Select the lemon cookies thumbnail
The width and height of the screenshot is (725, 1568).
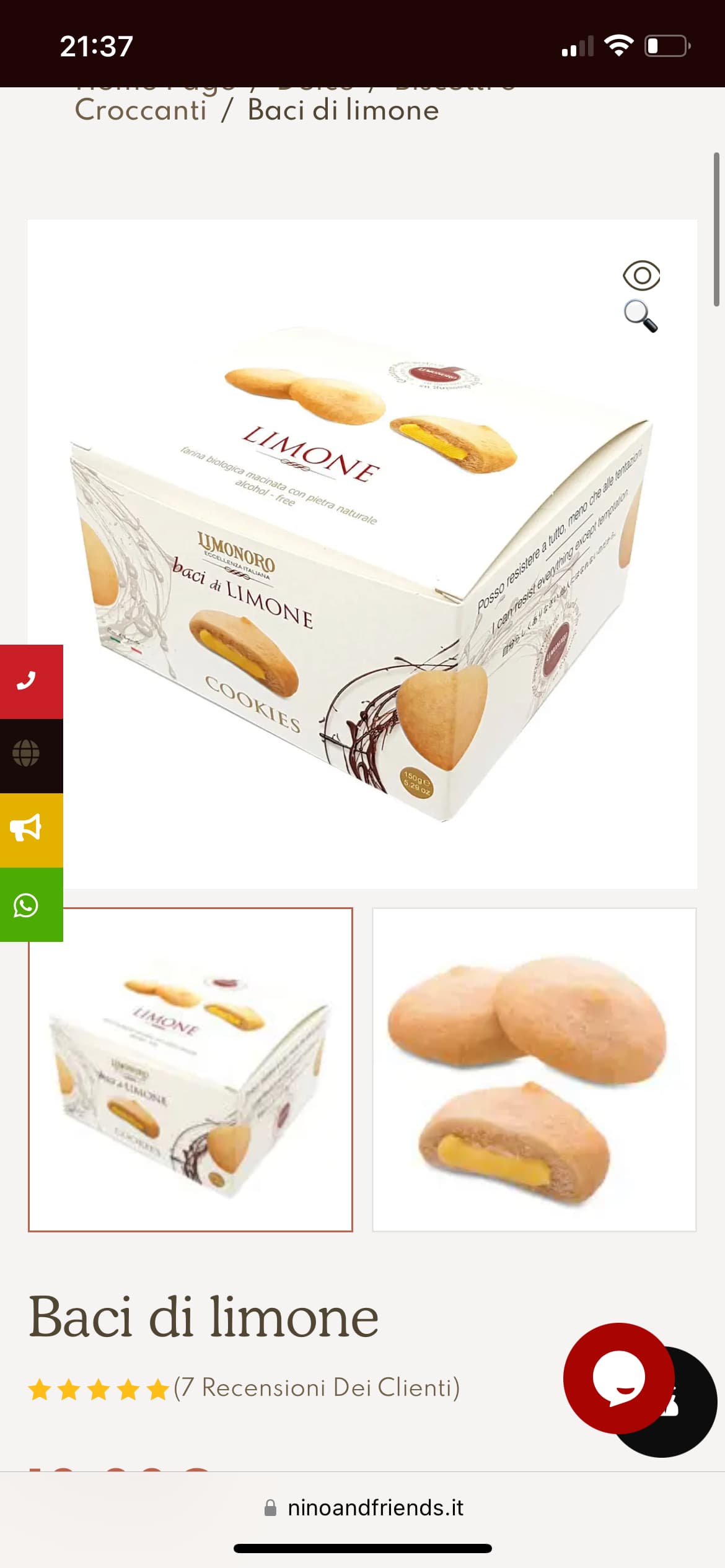(x=534, y=1069)
